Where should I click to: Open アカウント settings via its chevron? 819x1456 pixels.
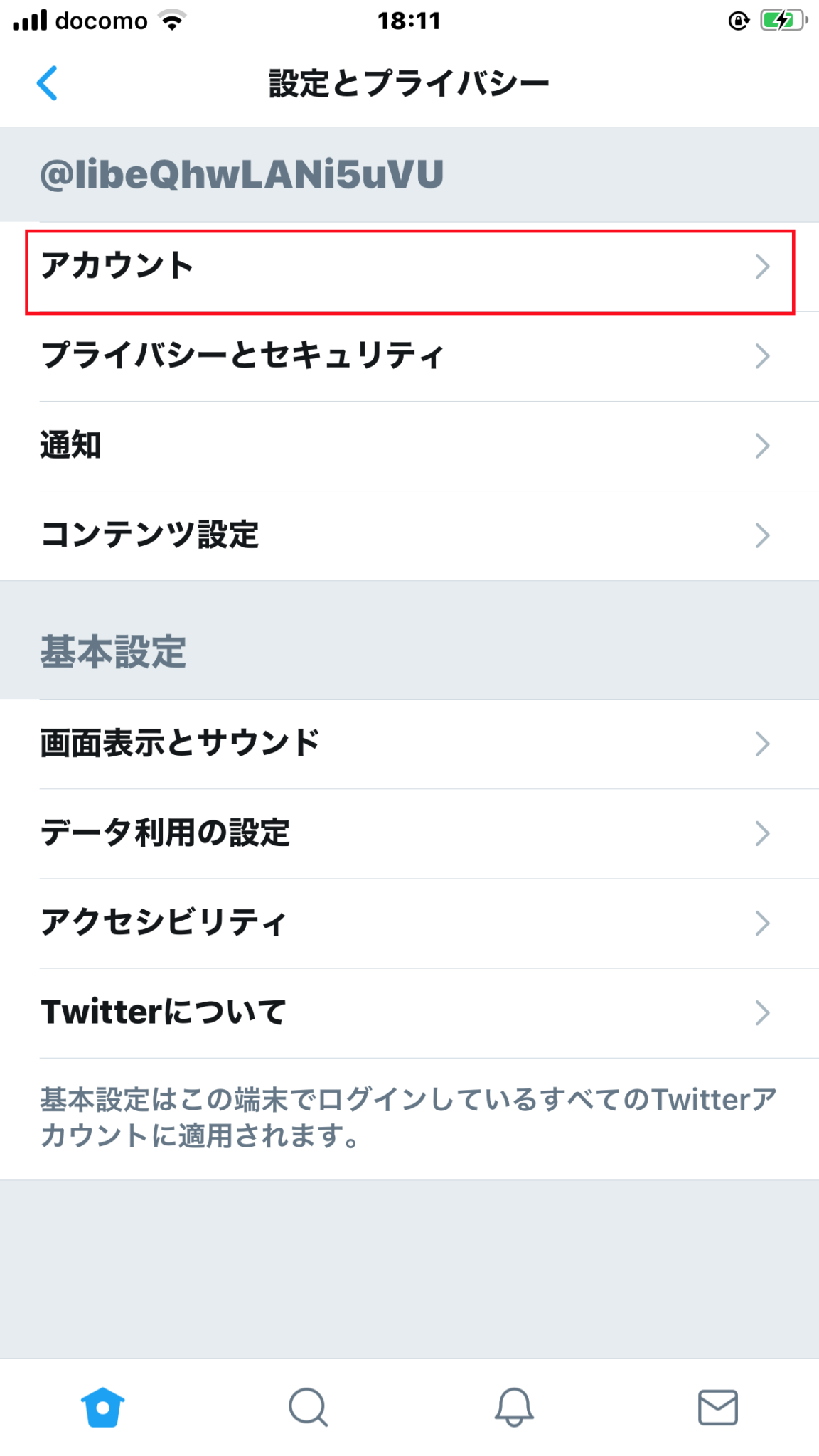(x=764, y=267)
